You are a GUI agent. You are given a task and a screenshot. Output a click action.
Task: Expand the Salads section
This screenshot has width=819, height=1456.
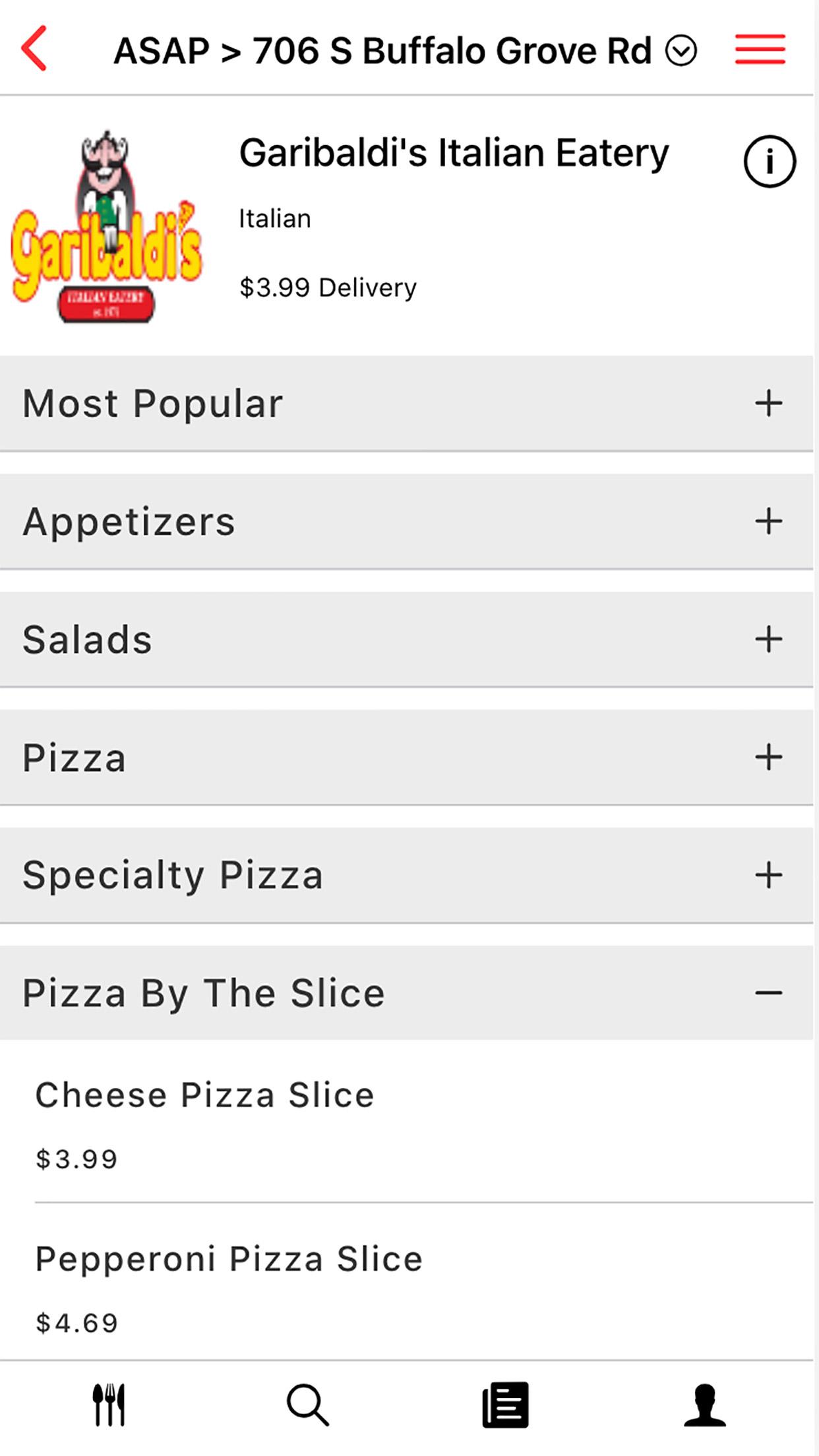click(x=406, y=640)
